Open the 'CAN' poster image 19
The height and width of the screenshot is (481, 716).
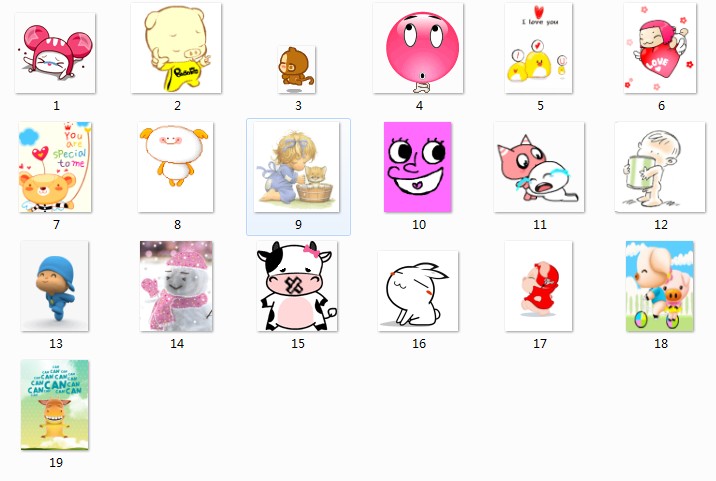tap(55, 405)
